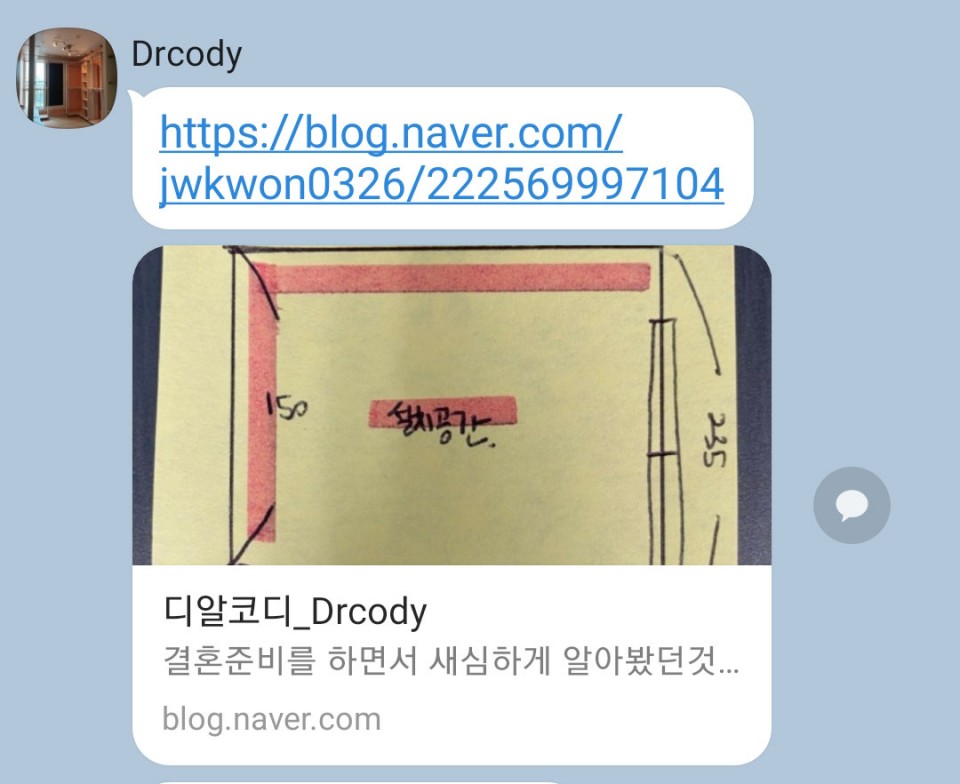960x784 pixels.
Task: Tap the comment bubble beside the preview
Action: 851,505
